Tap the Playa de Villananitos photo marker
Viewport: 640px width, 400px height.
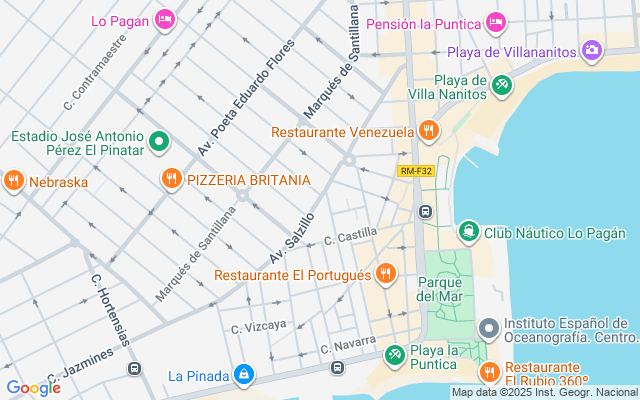(592, 49)
